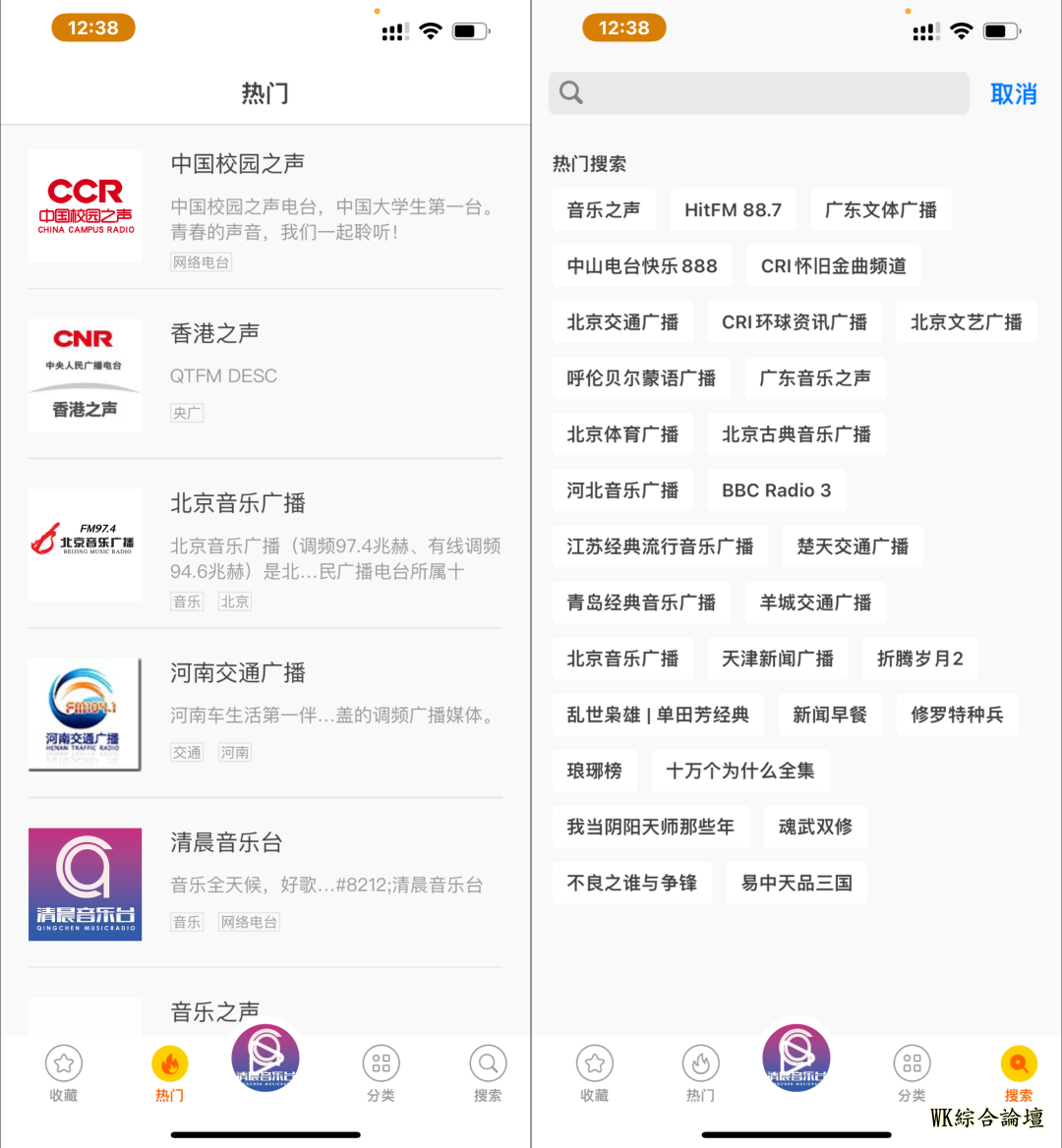Select the BBC Radio 3 chip
Image resolution: width=1062 pixels, height=1148 pixels.
click(x=776, y=490)
